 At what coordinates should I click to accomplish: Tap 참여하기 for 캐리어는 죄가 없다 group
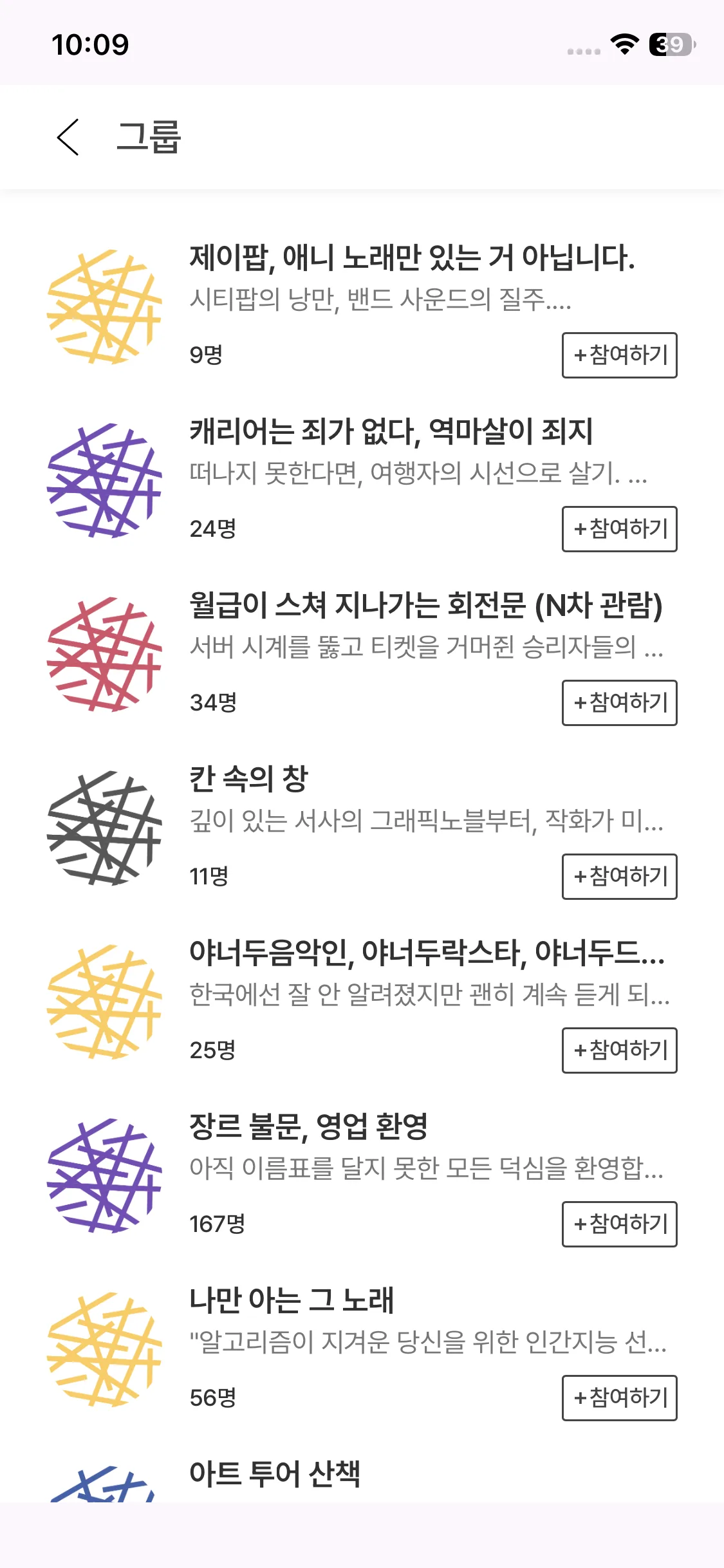(x=619, y=529)
